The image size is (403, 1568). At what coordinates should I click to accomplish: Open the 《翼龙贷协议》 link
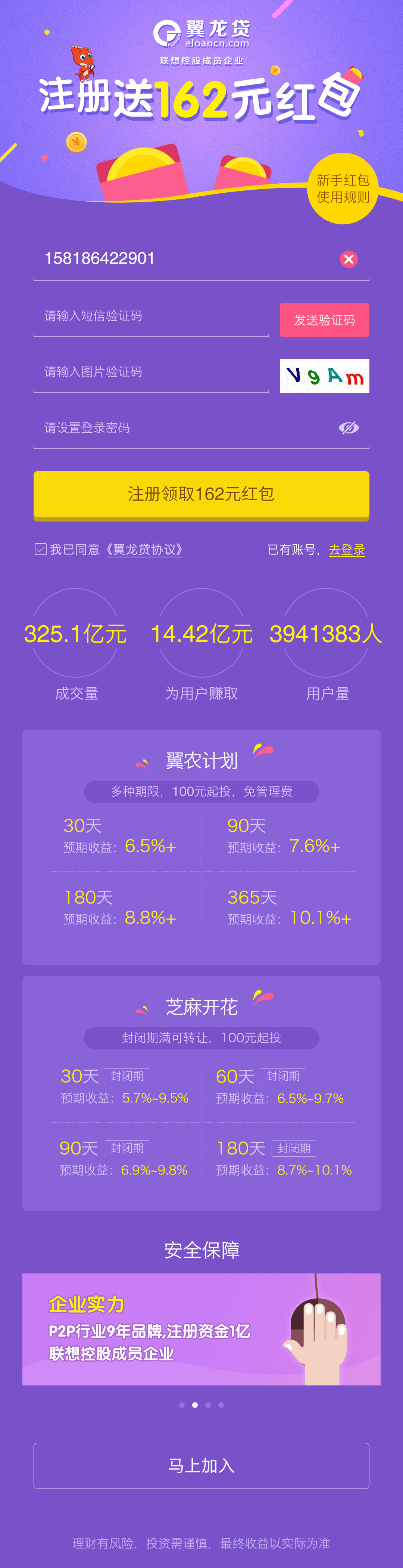(144, 550)
